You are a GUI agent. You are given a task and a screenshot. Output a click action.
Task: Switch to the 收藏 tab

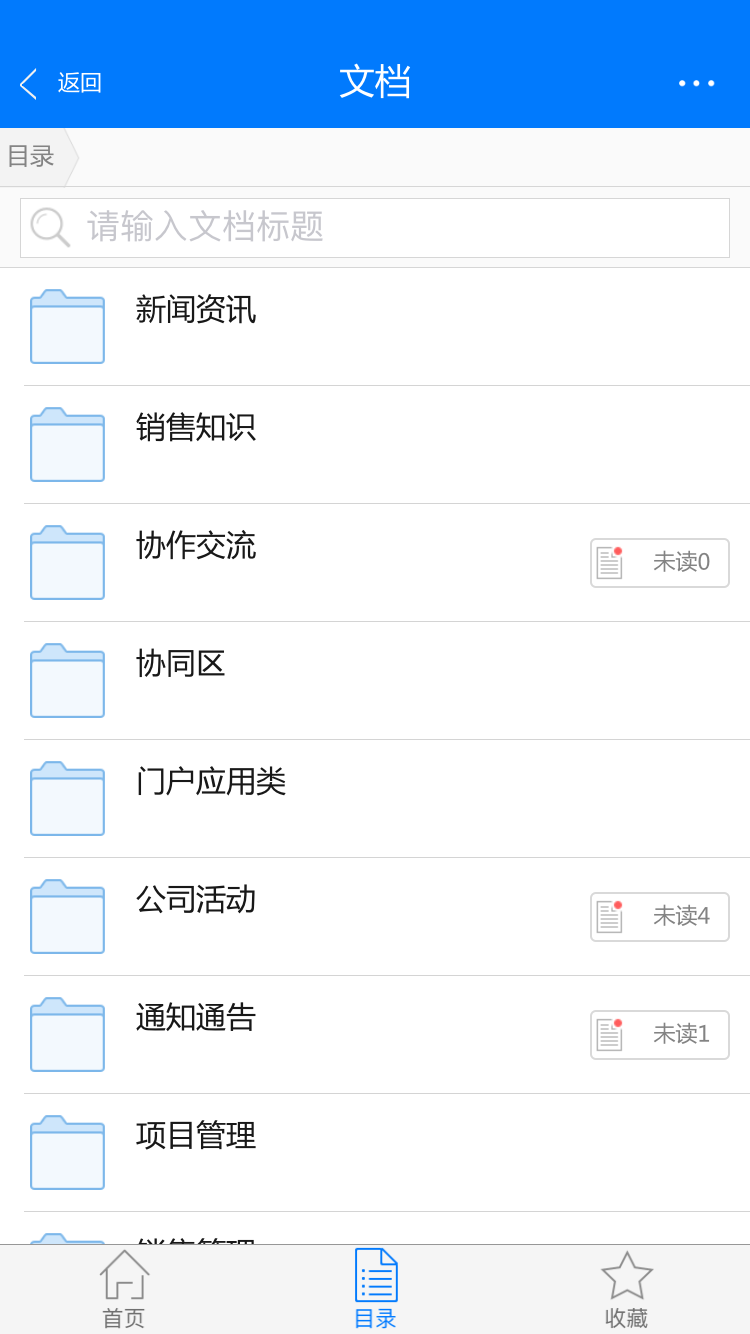coord(626,1290)
